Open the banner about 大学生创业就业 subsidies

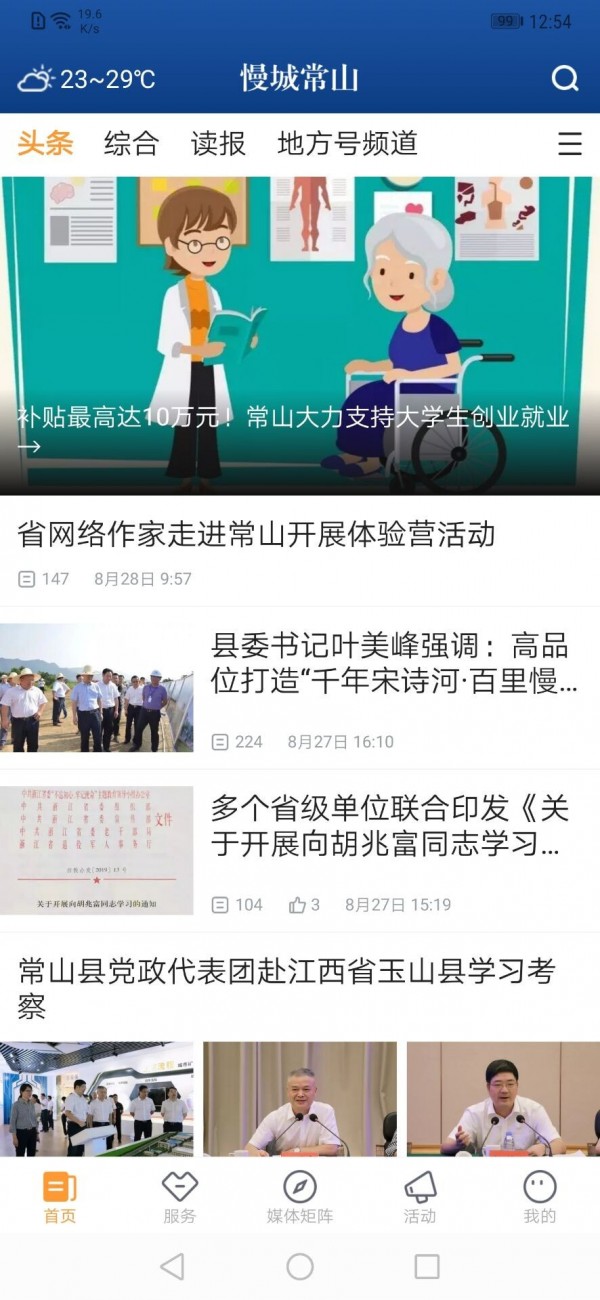300,336
